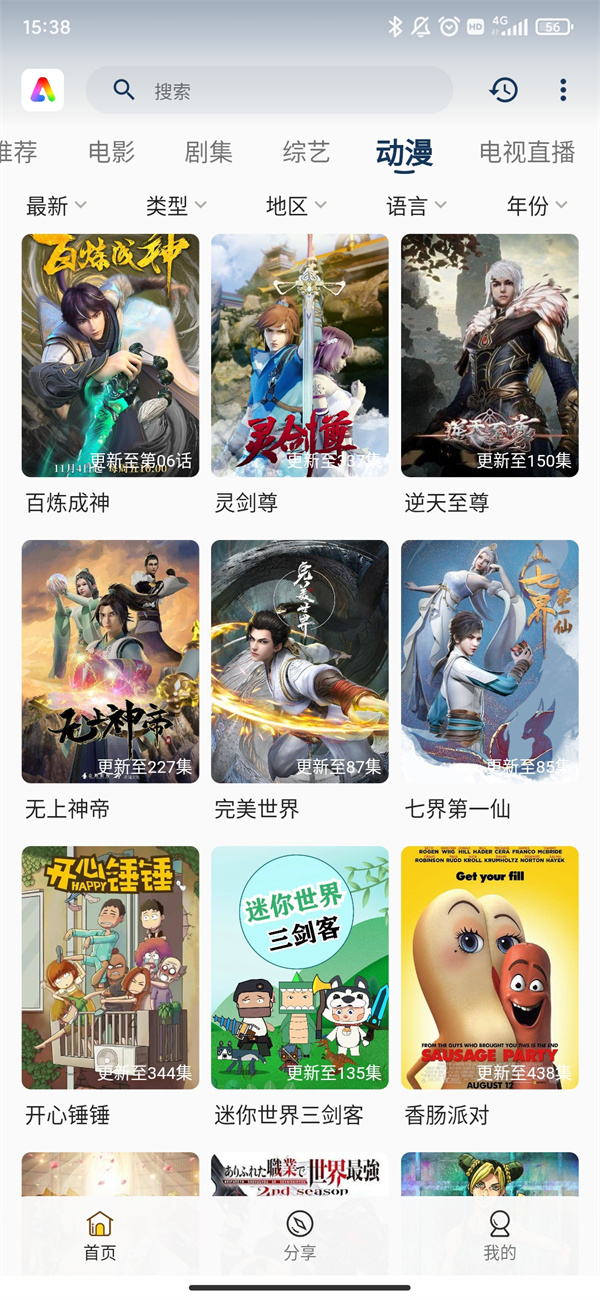Expand the 语言 filter dropdown
The height and width of the screenshot is (1300, 600).
pyautogui.click(x=416, y=206)
